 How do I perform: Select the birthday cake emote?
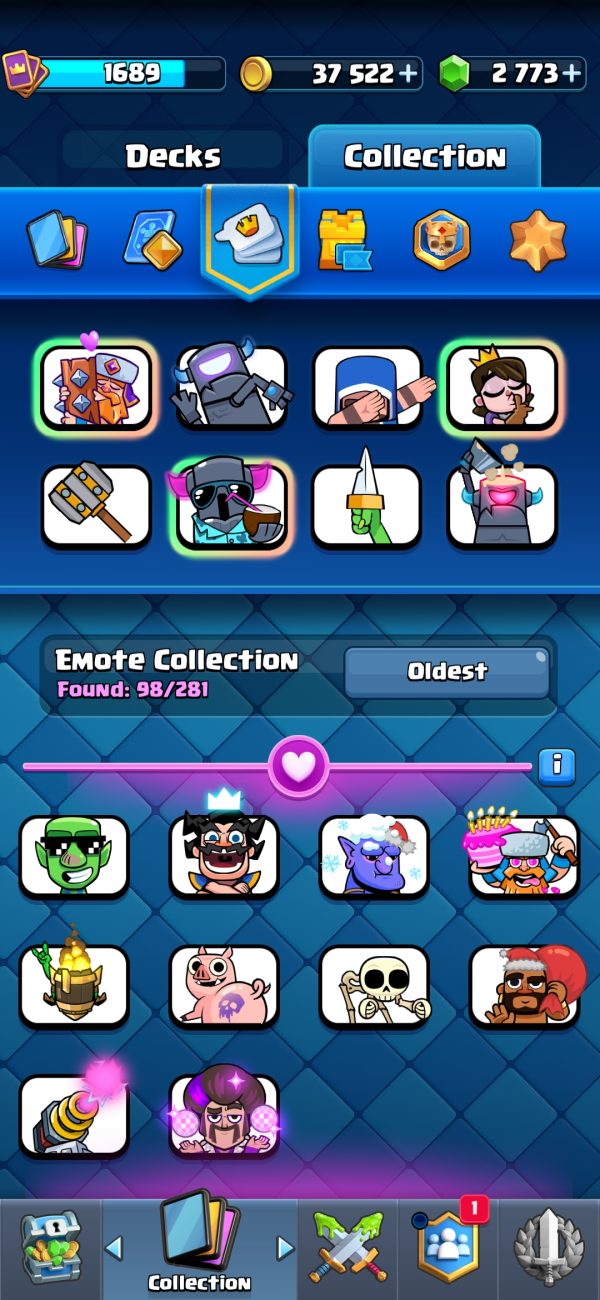click(x=522, y=853)
